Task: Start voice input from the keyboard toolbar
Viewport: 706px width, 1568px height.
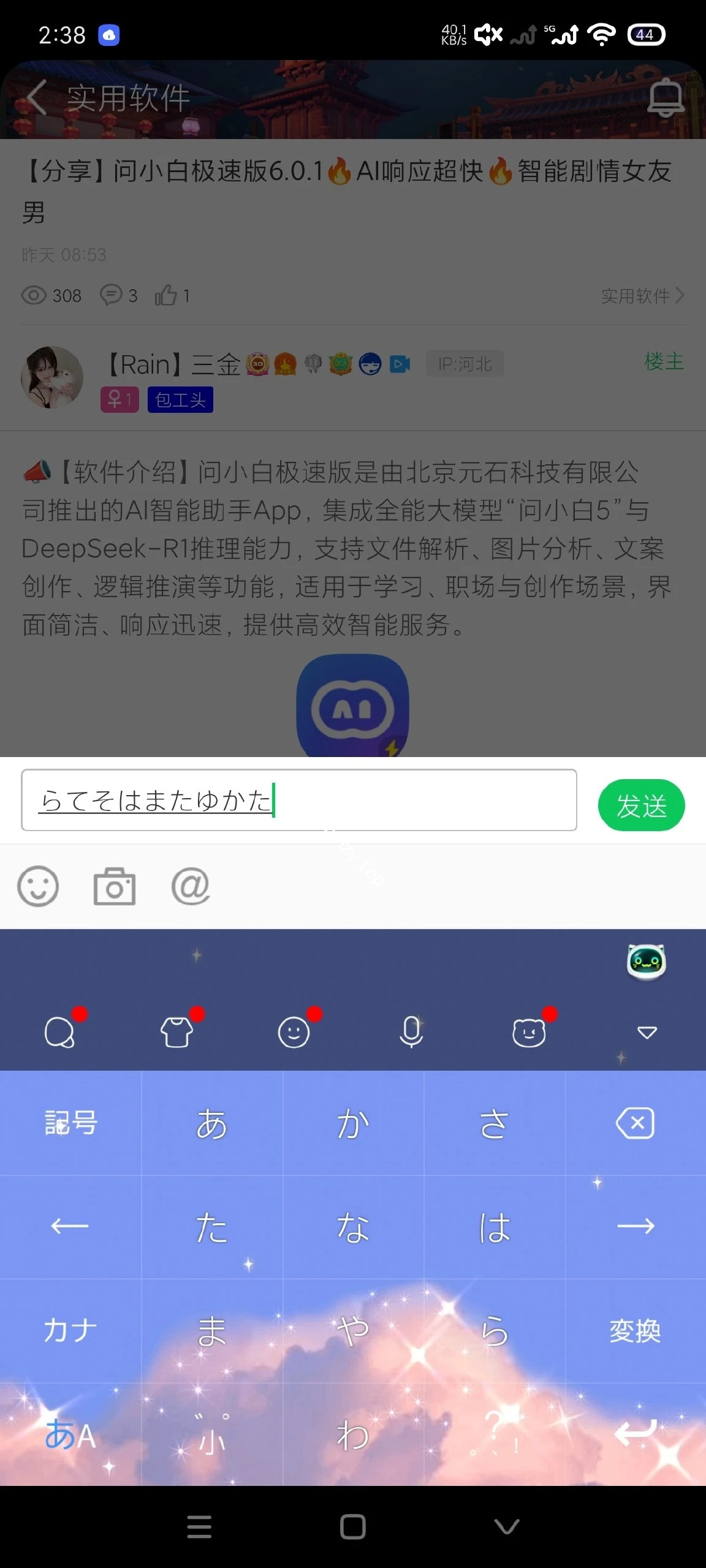Action: click(412, 1031)
